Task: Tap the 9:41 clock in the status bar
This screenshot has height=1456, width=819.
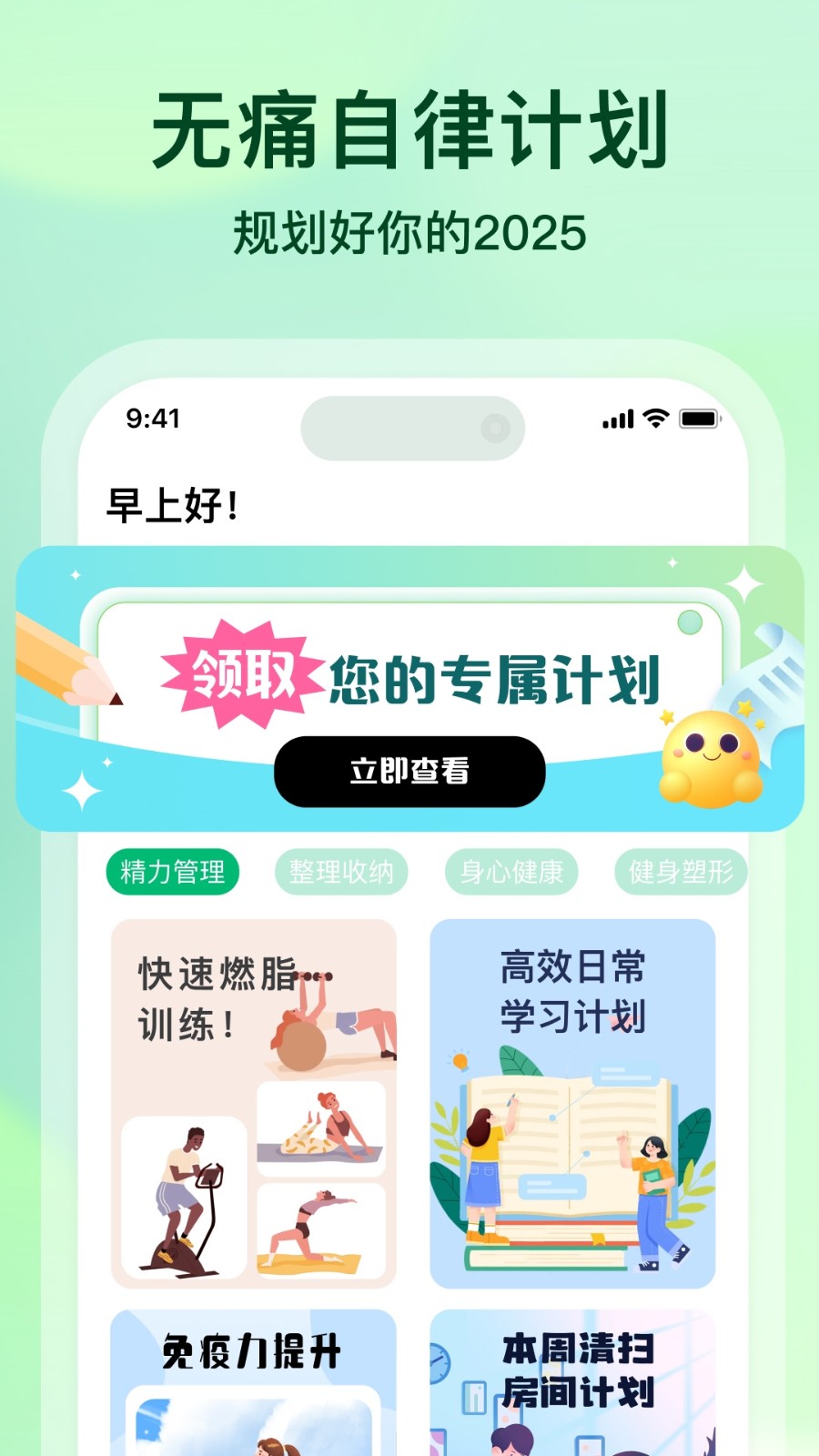Action: click(x=151, y=420)
